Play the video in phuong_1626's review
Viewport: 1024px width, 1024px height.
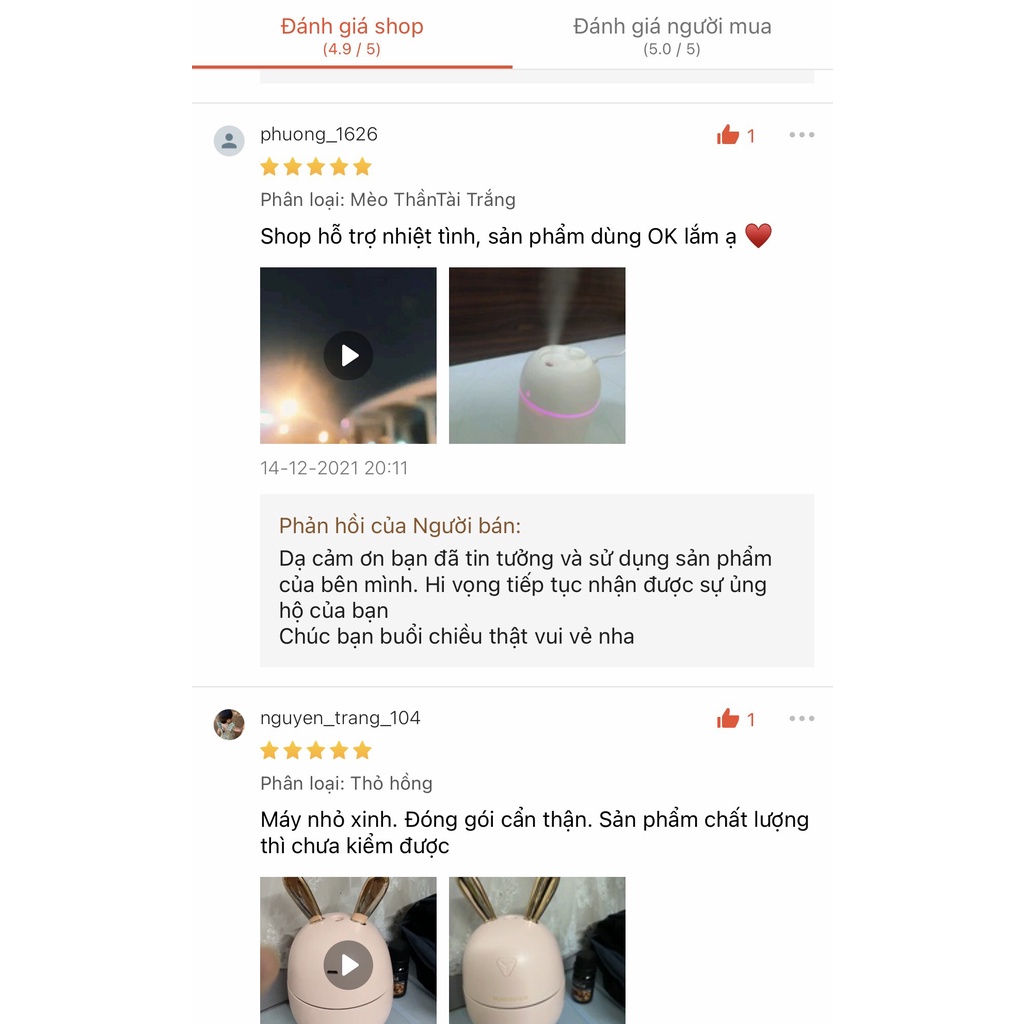[348, 356]
